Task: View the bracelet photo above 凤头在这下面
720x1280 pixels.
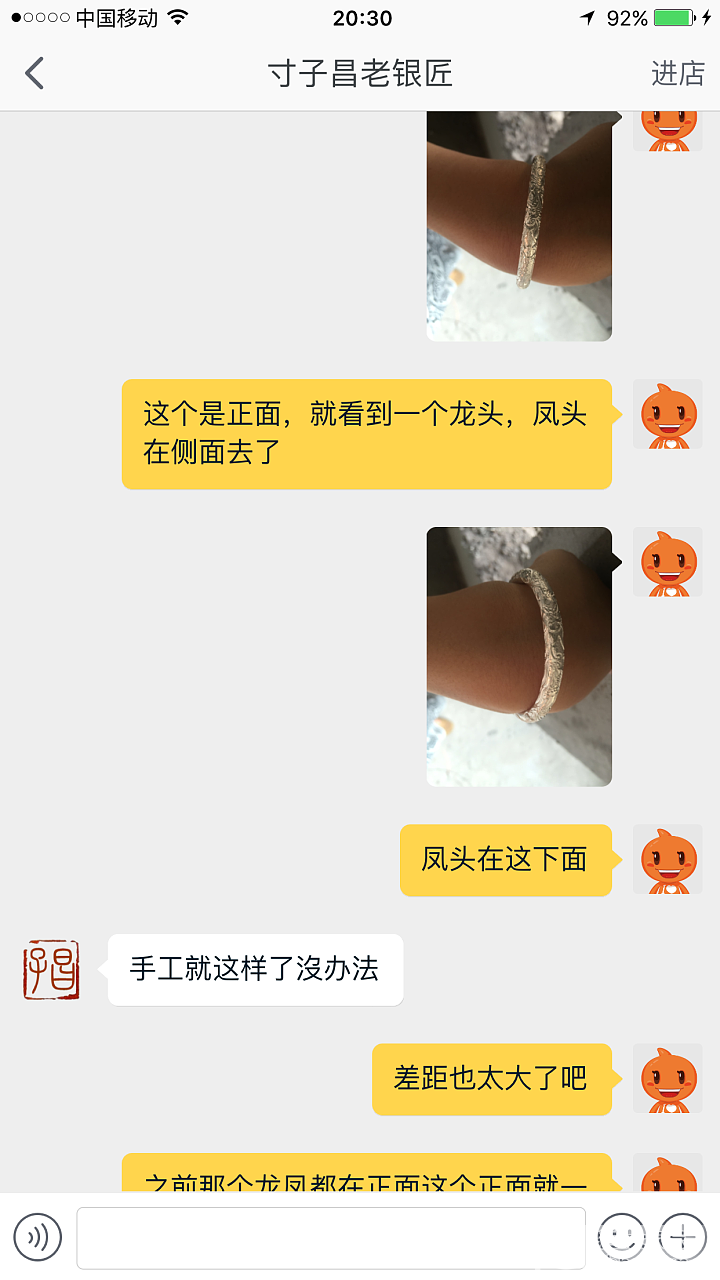Action: 519,655
